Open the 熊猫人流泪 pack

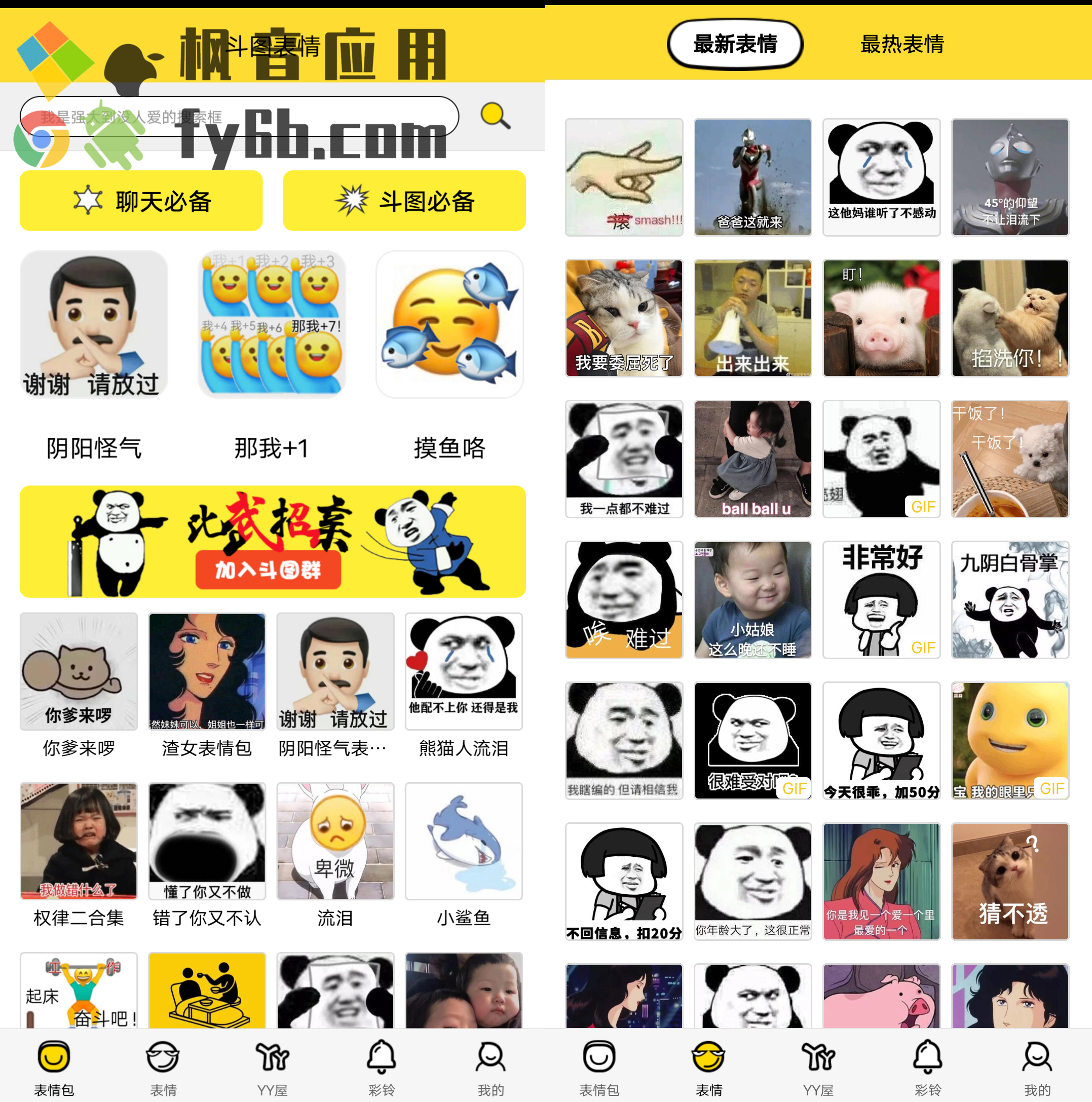463,671
